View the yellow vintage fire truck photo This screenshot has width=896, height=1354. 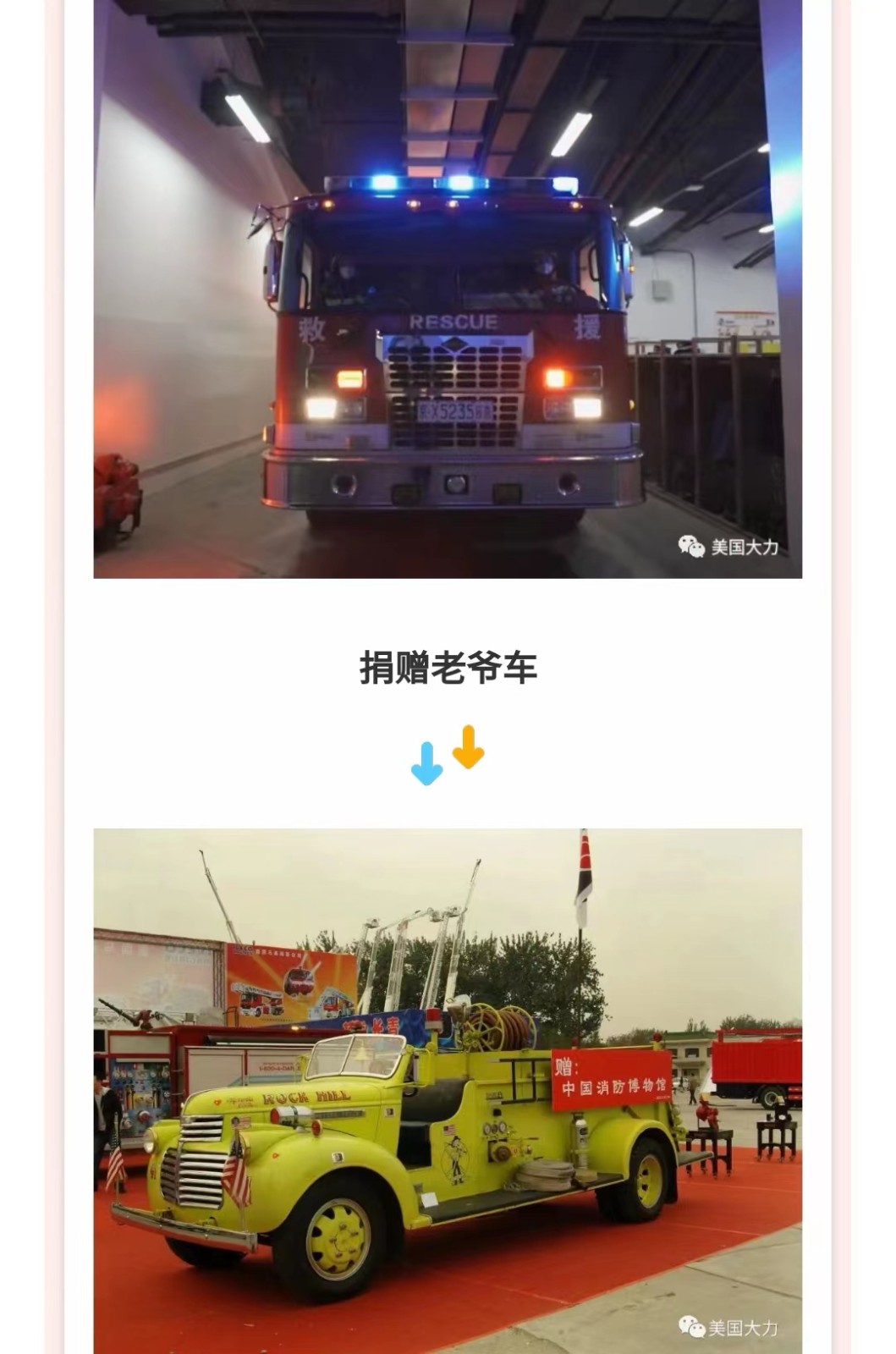(x=448, y=1090)
